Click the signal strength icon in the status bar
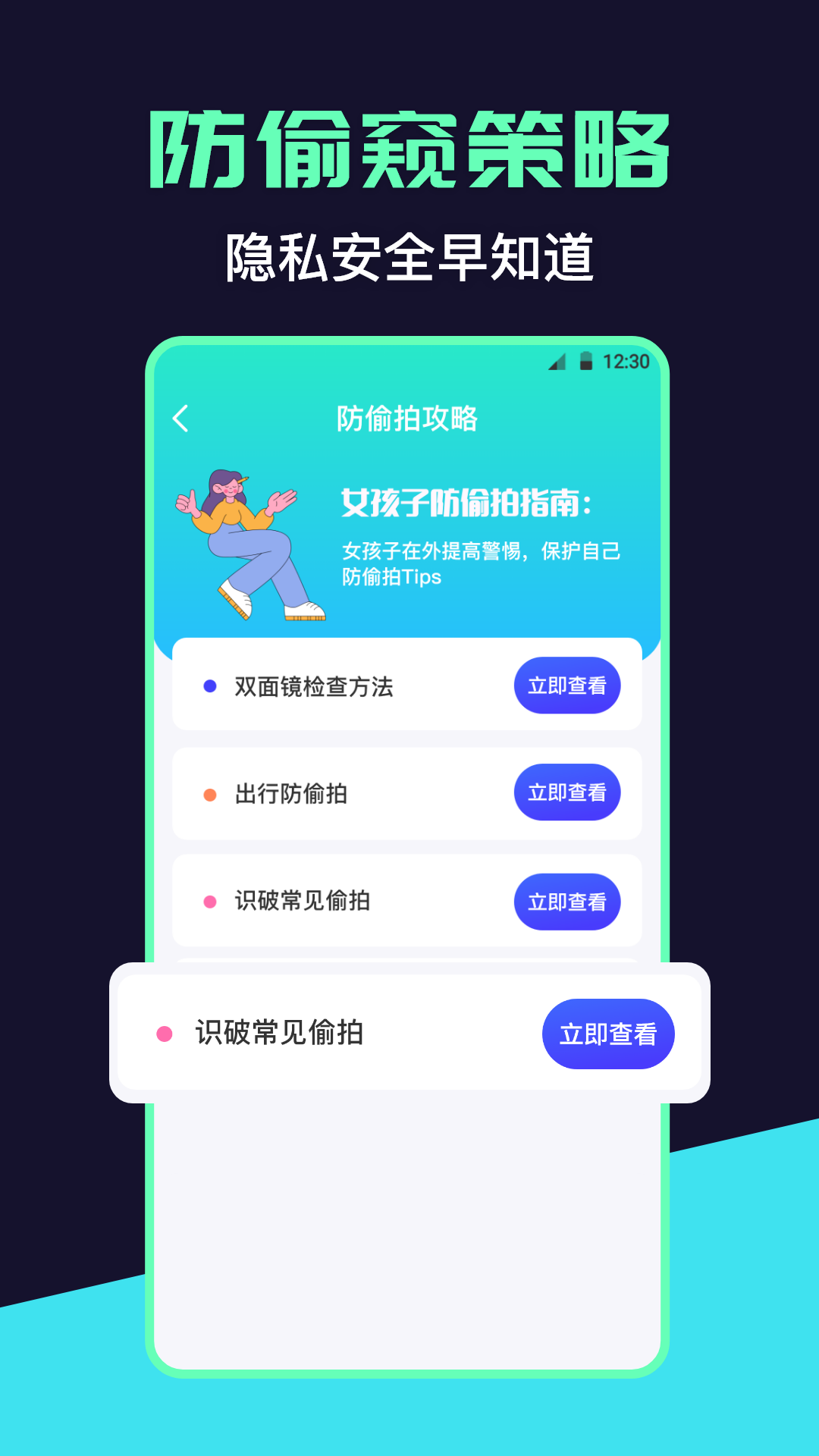Screen dimensions: 819x1456 pos(557,363)
